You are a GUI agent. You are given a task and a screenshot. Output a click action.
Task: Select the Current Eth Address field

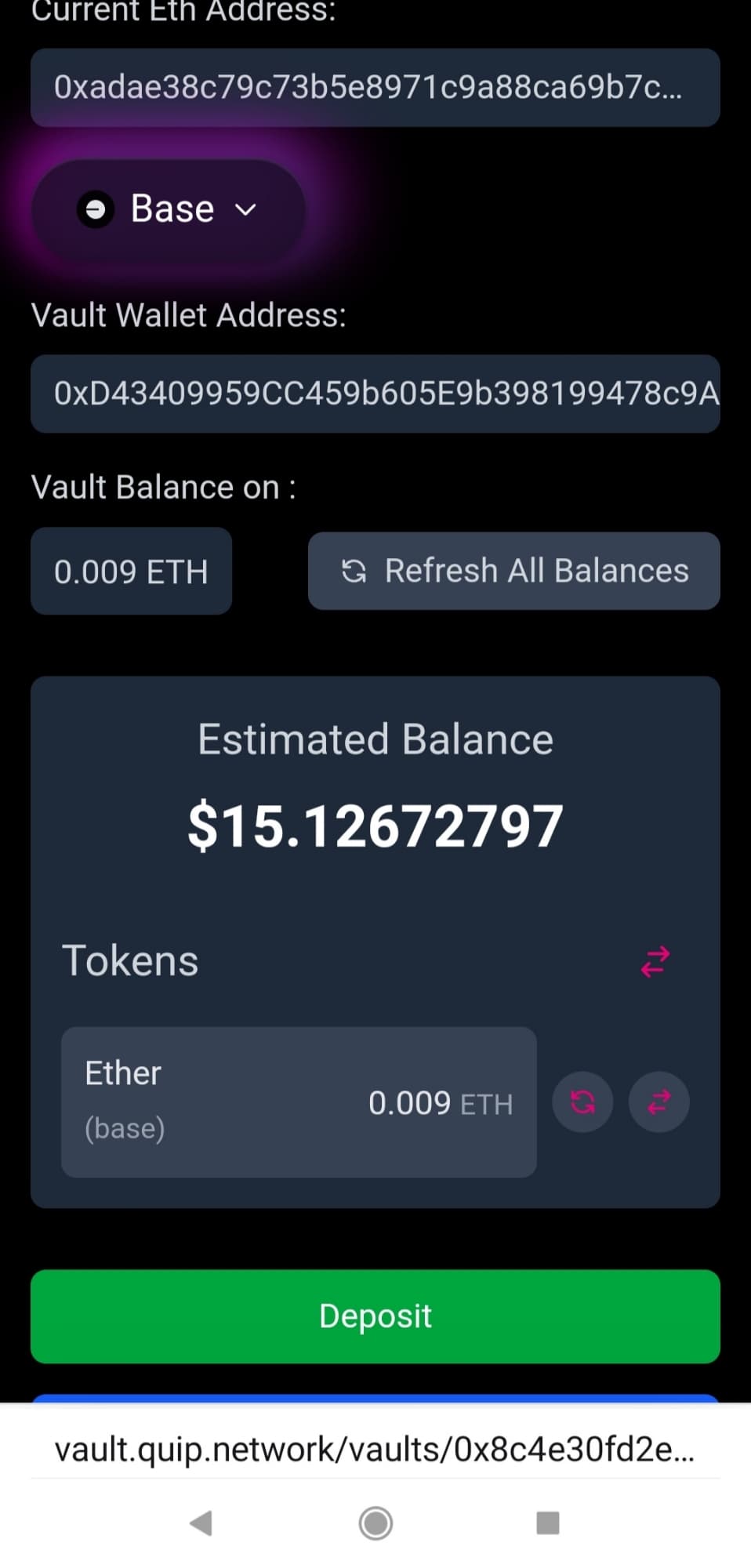pyautogui.click(x=375, y=87)
